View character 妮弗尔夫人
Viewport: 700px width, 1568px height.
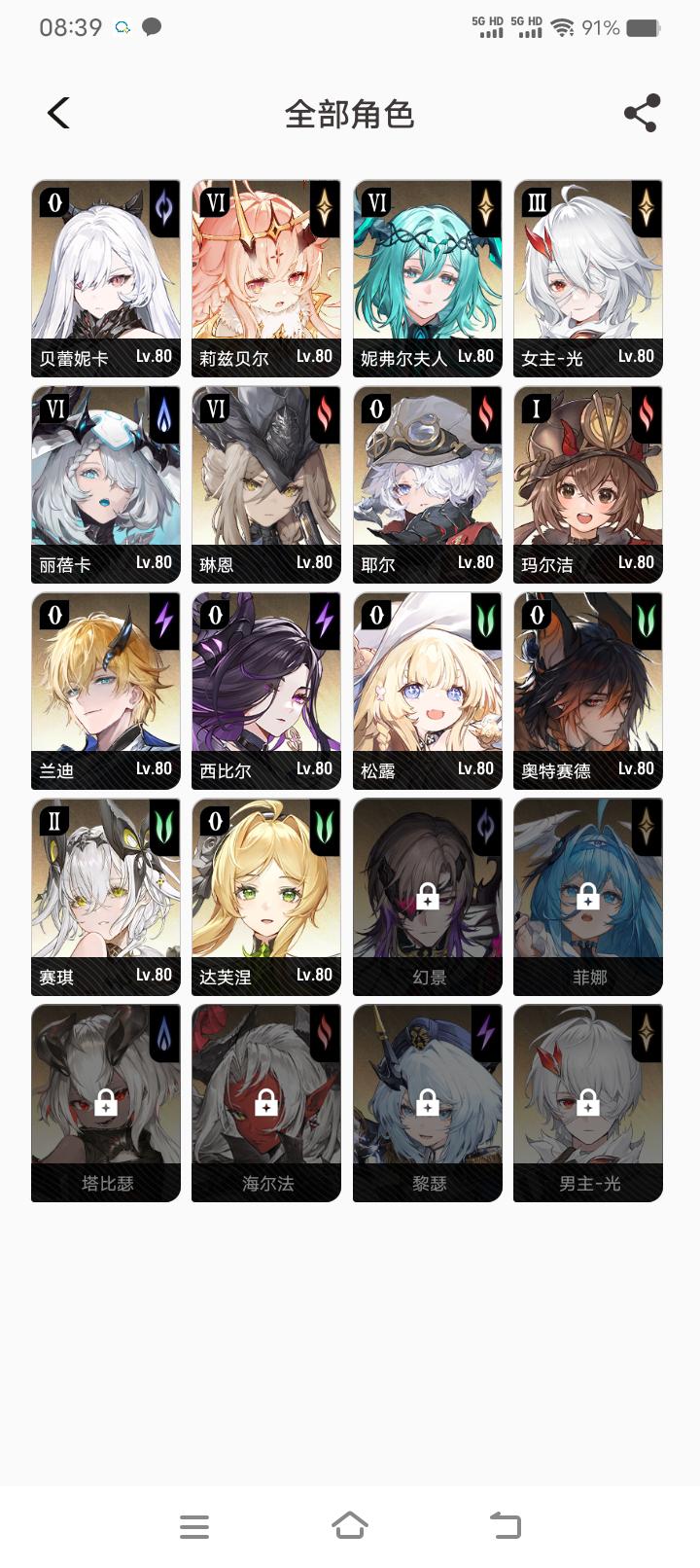pyautogui.click(x=428, y=278)
